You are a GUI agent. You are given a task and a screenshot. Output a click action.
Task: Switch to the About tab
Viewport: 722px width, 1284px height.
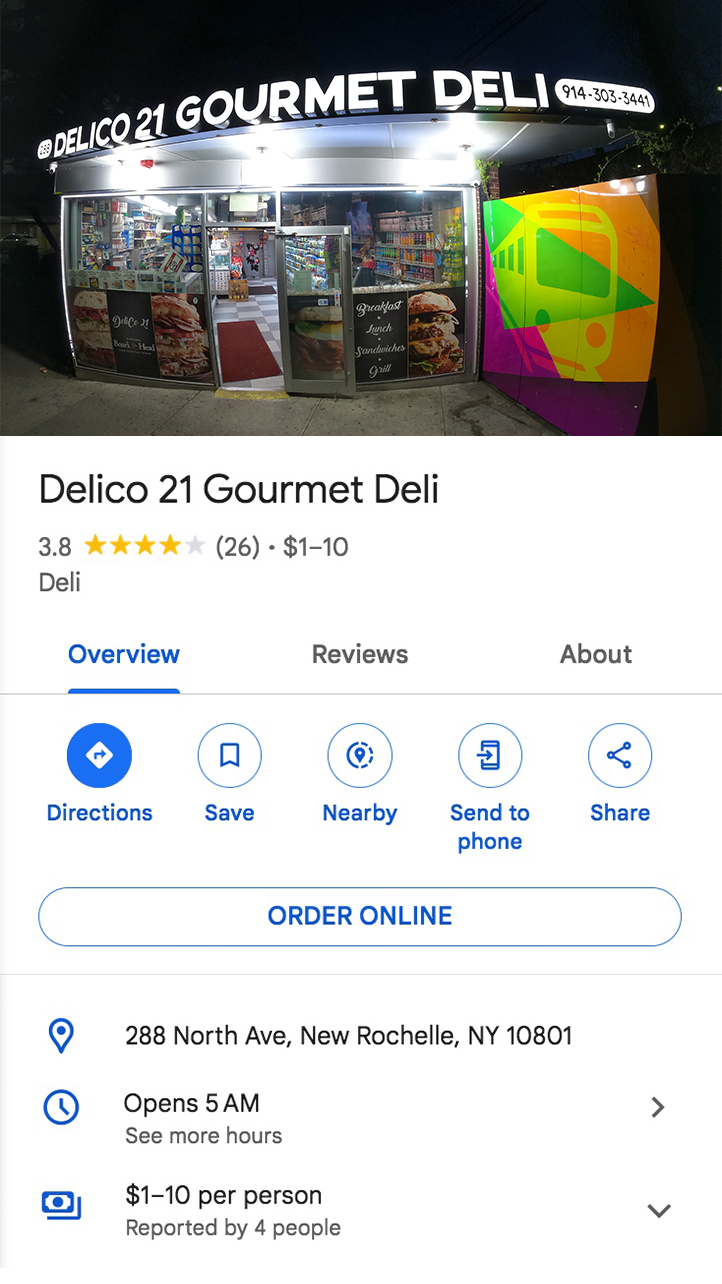click(x=596, y=655)
